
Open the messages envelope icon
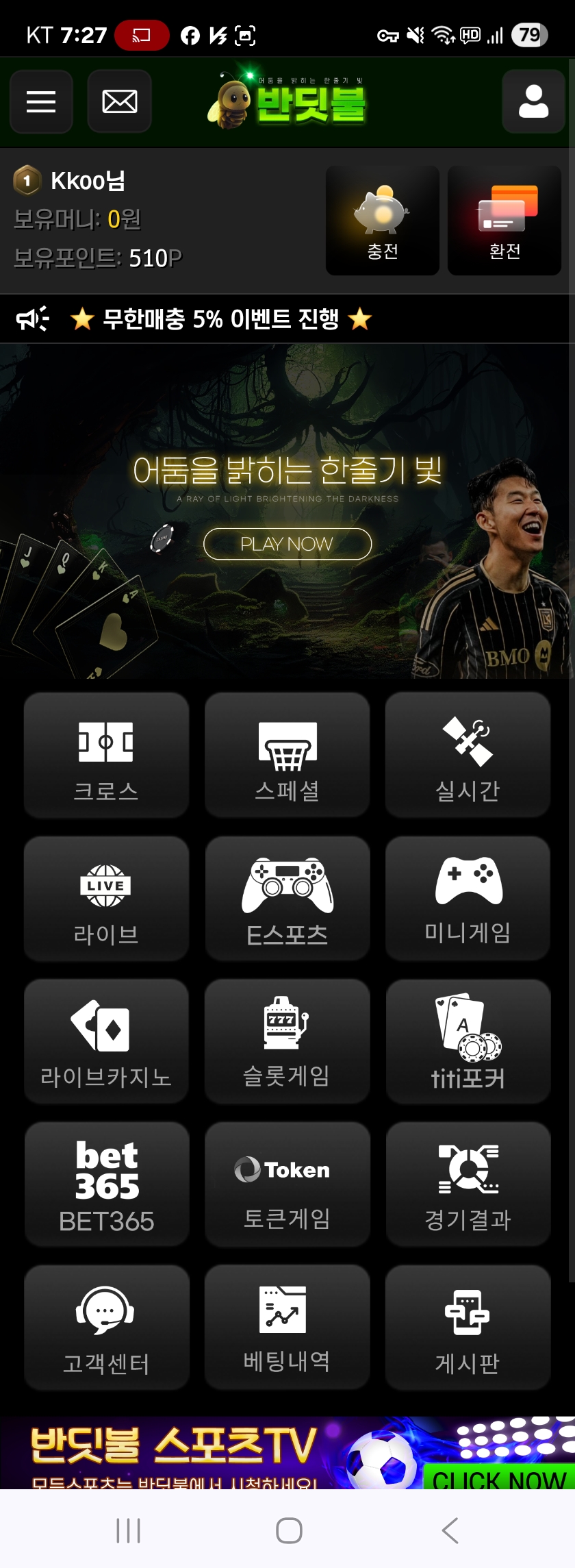click(119, 101)
